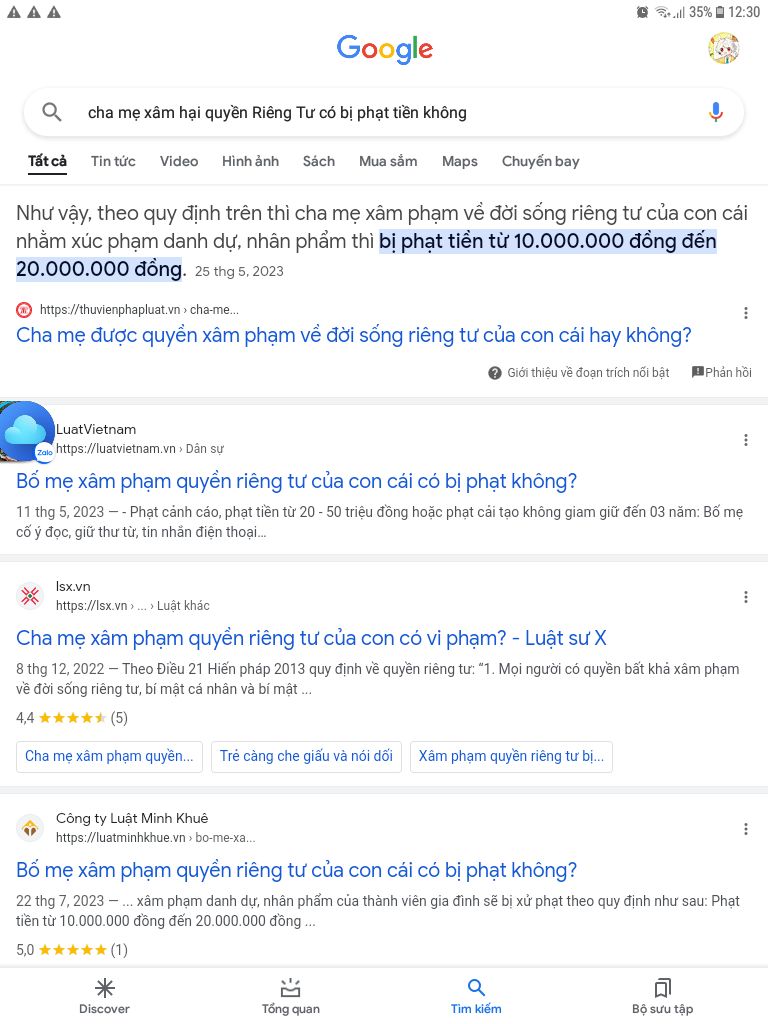This screenshot has width=768, height=1024.
Task: Tap the floating Zalo cloud bubble
Action: pyautogui.click(x=27, y=432)
